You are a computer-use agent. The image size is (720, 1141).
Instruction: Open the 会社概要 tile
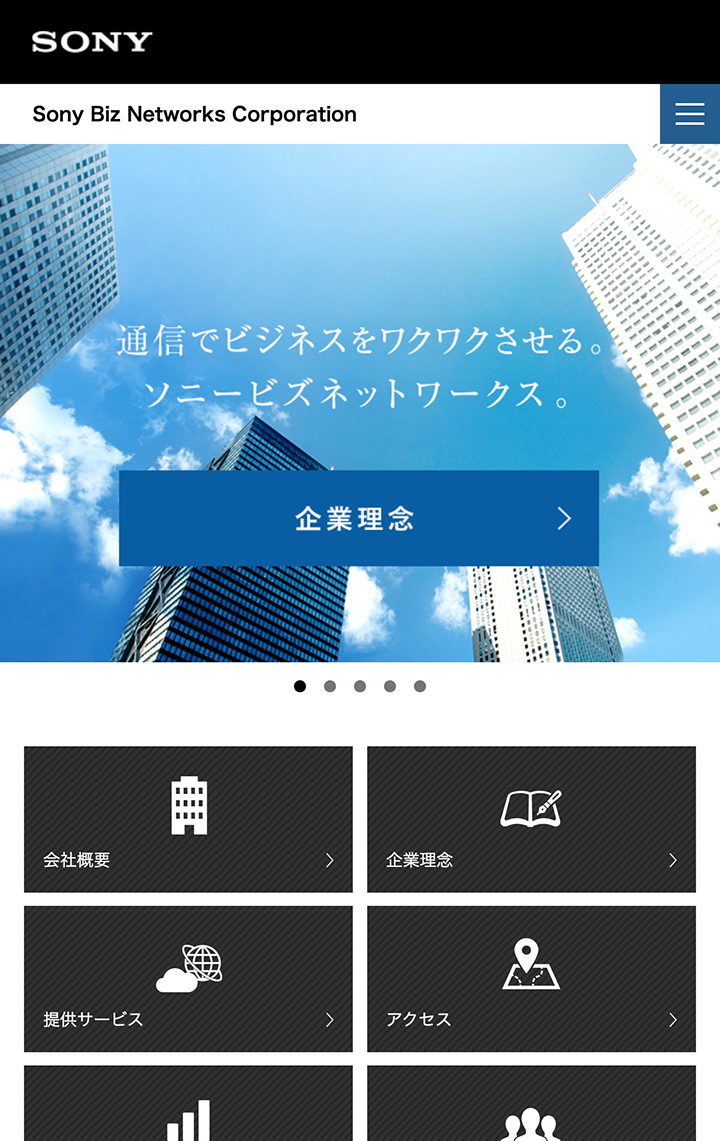coord(188,819)
